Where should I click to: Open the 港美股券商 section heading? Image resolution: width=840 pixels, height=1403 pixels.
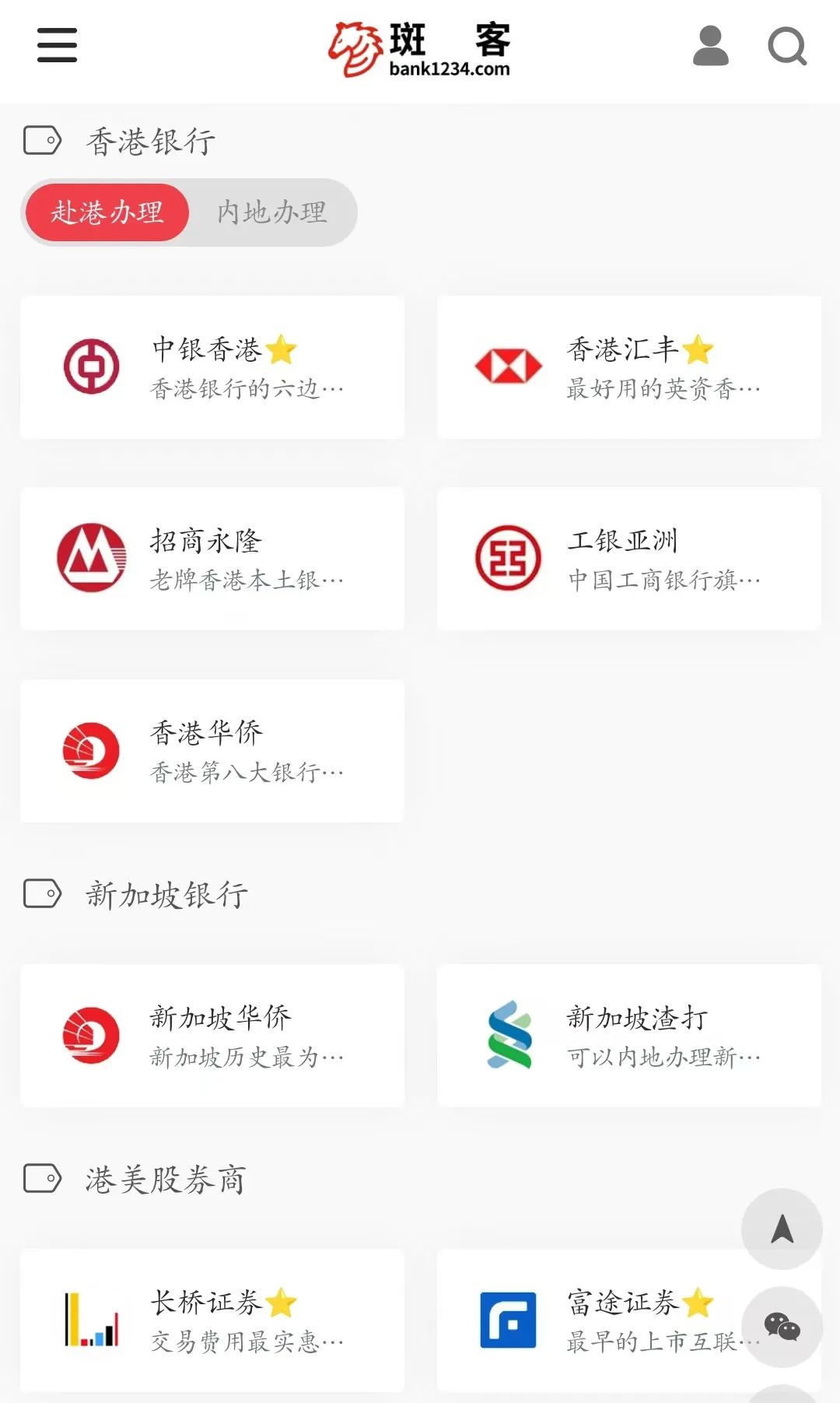click(166, 1179)
